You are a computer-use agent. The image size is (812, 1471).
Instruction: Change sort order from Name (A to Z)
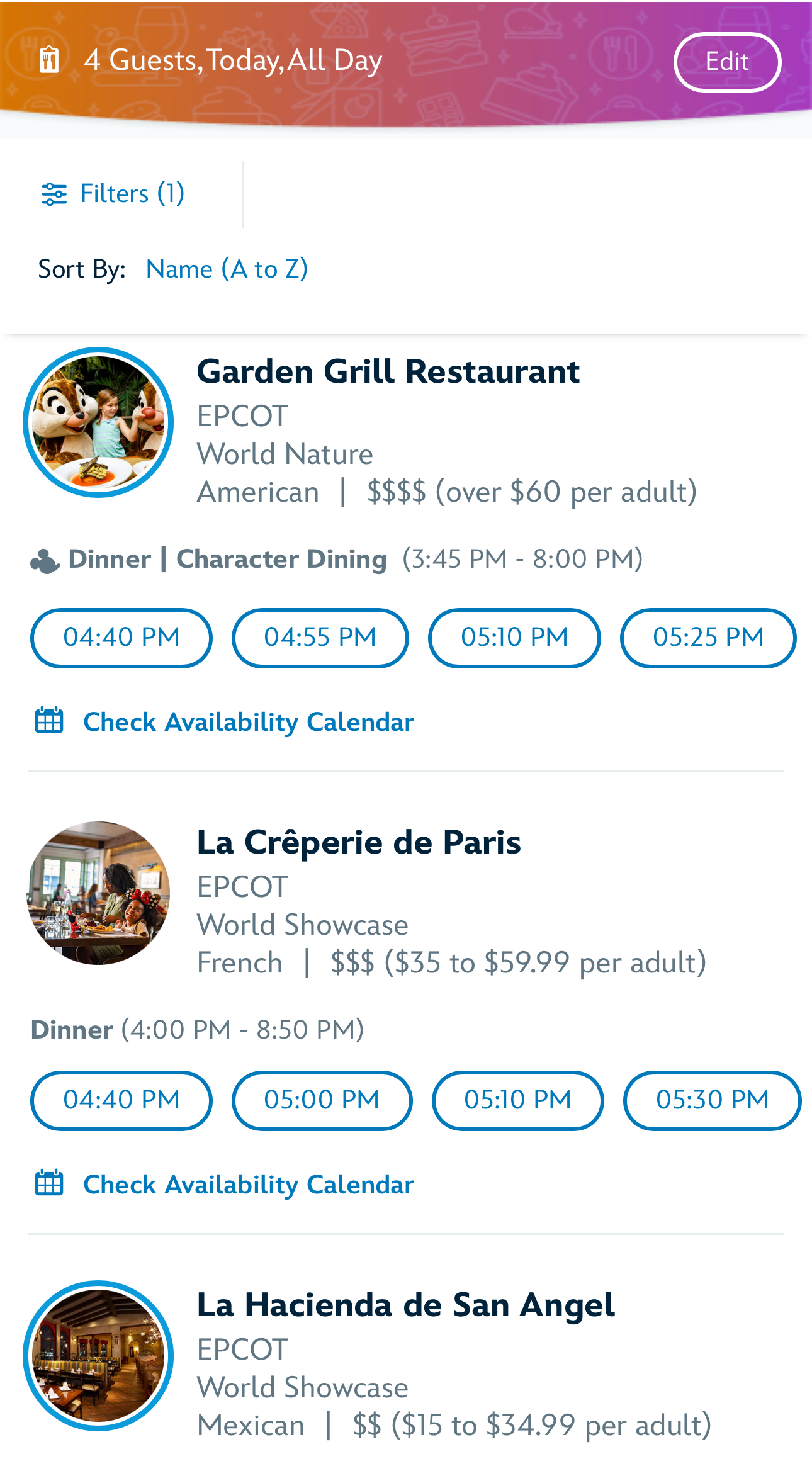tap(227, 269)
